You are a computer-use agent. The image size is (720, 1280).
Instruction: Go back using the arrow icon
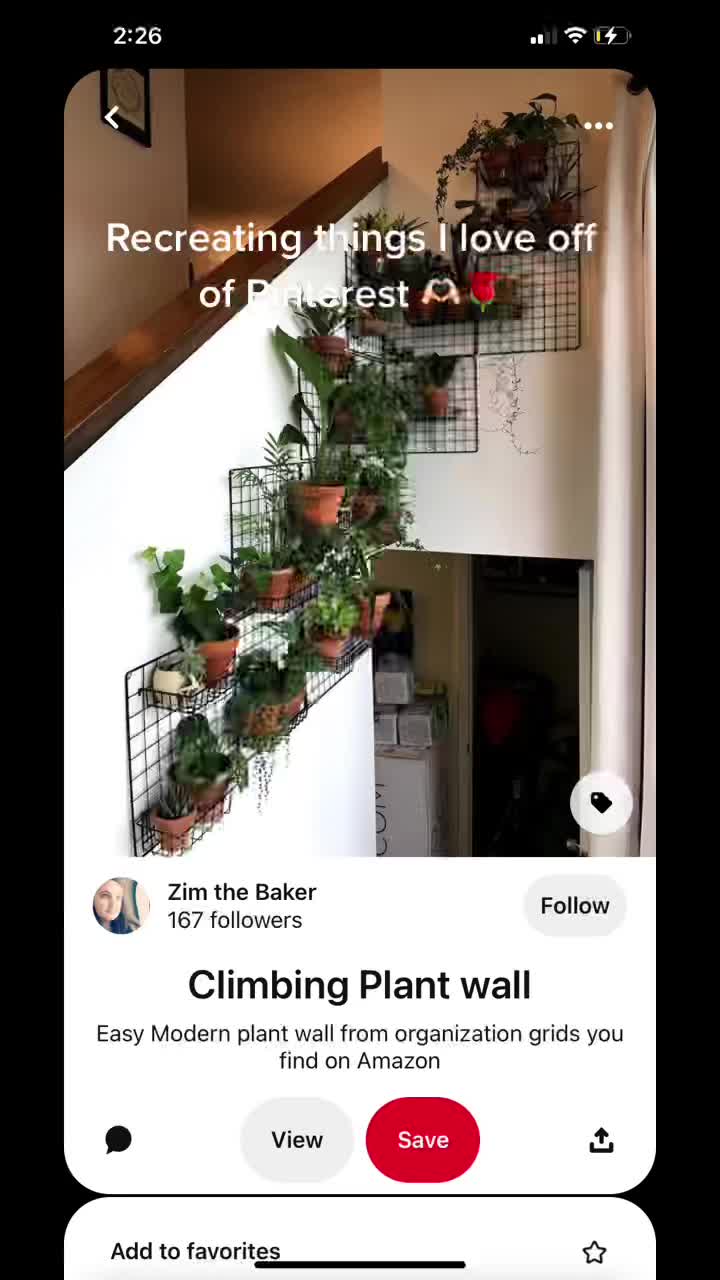coord(112,118)
